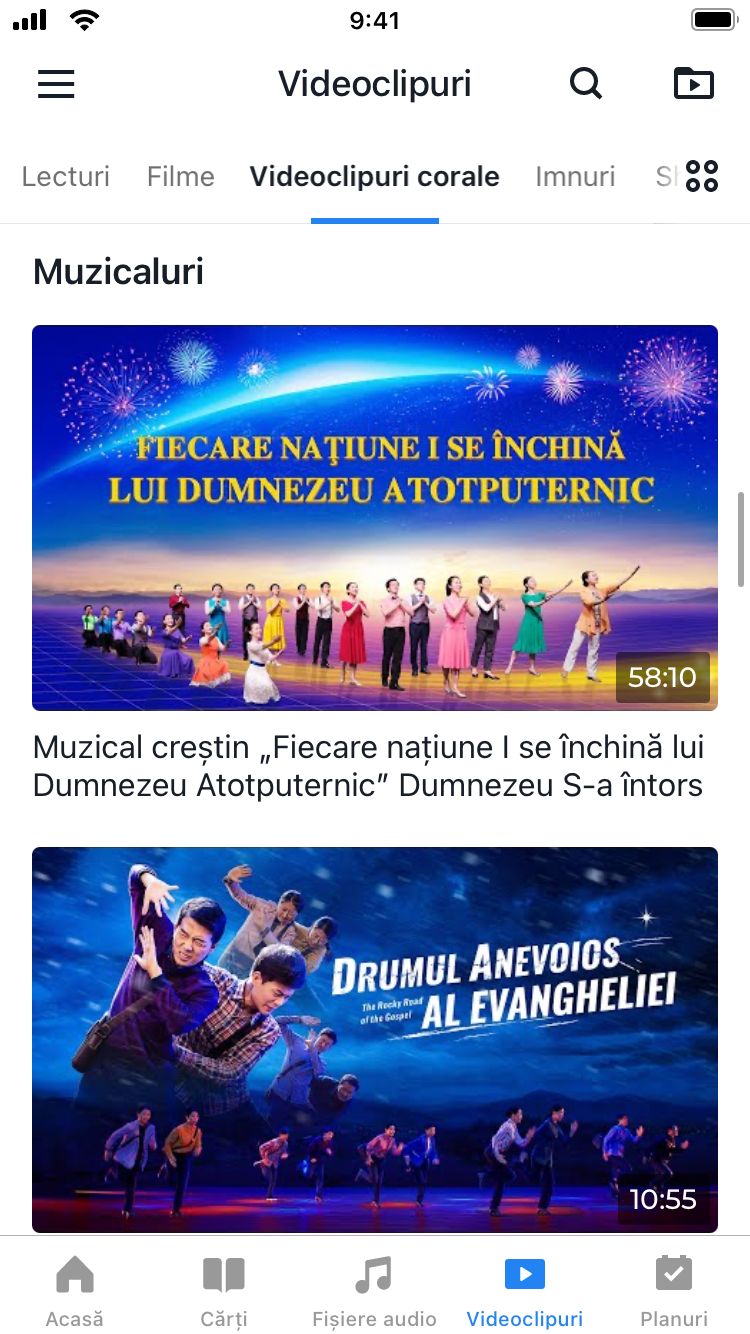
Task: Play the 58:10 Fiecare națiune musical video
Action: (x=375, y=517)
